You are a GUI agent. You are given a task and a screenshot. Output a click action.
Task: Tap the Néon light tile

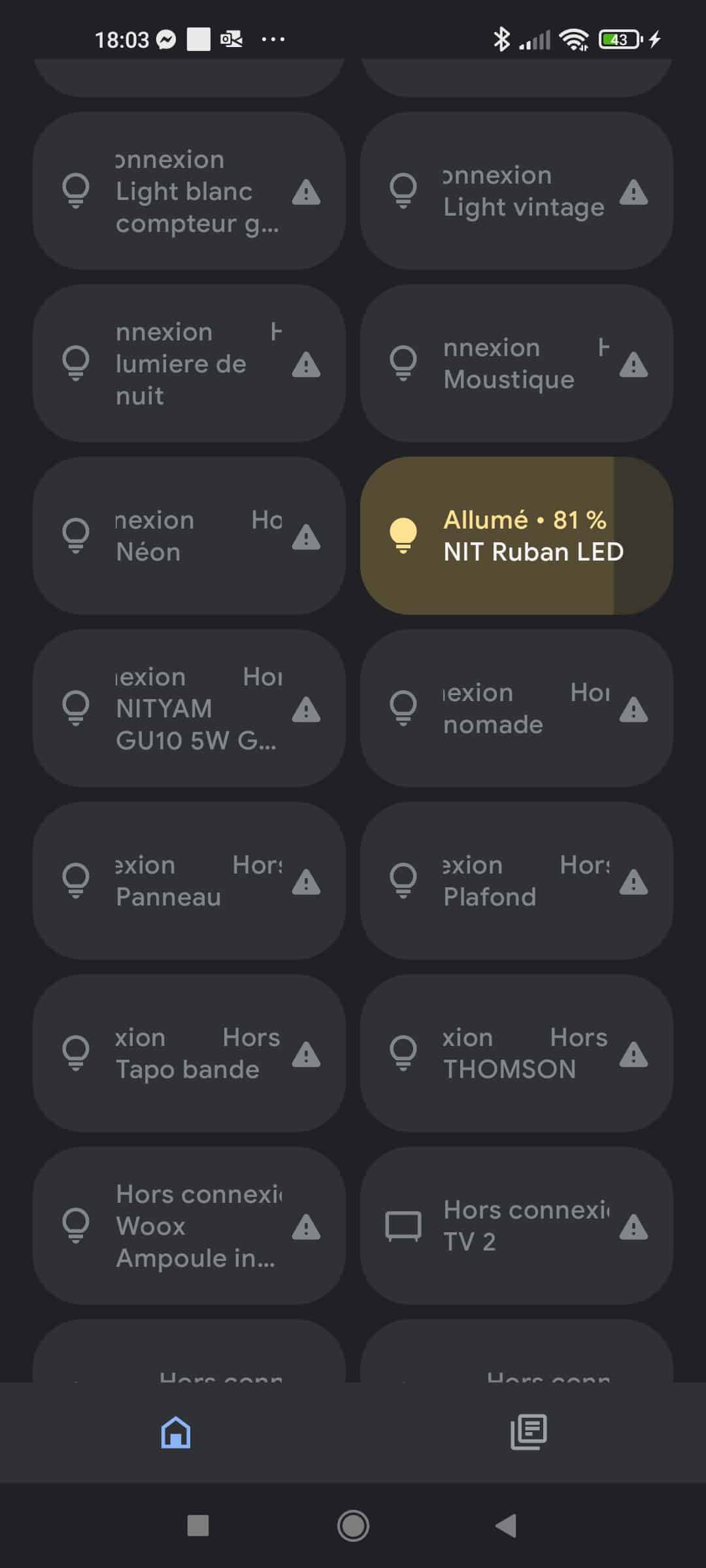(x=189, y=536)
